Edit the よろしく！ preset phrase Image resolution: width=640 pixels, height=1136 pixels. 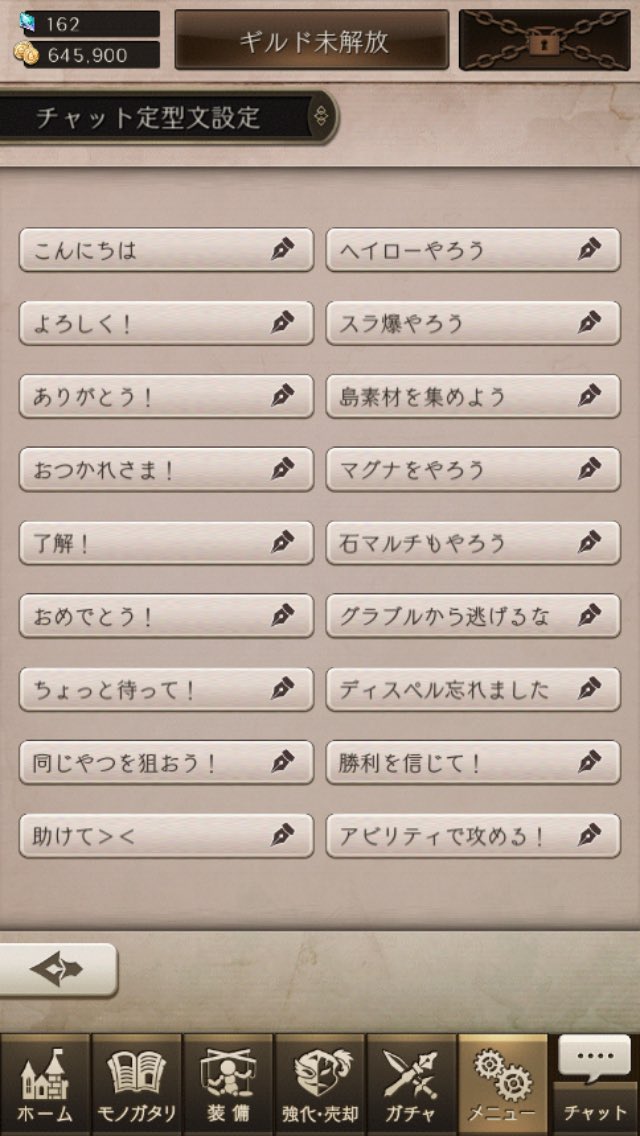click(166, 323)
